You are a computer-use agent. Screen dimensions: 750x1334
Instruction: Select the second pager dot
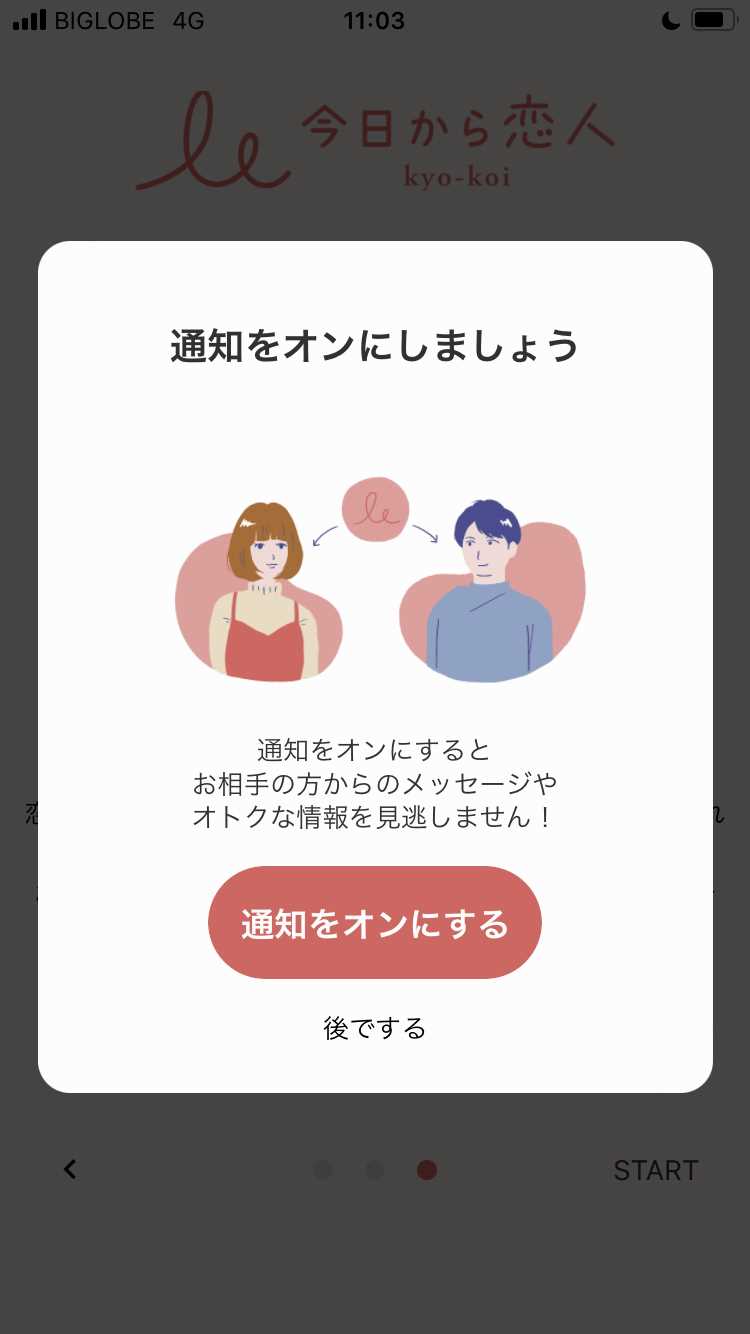click(x=375, y=1169)
